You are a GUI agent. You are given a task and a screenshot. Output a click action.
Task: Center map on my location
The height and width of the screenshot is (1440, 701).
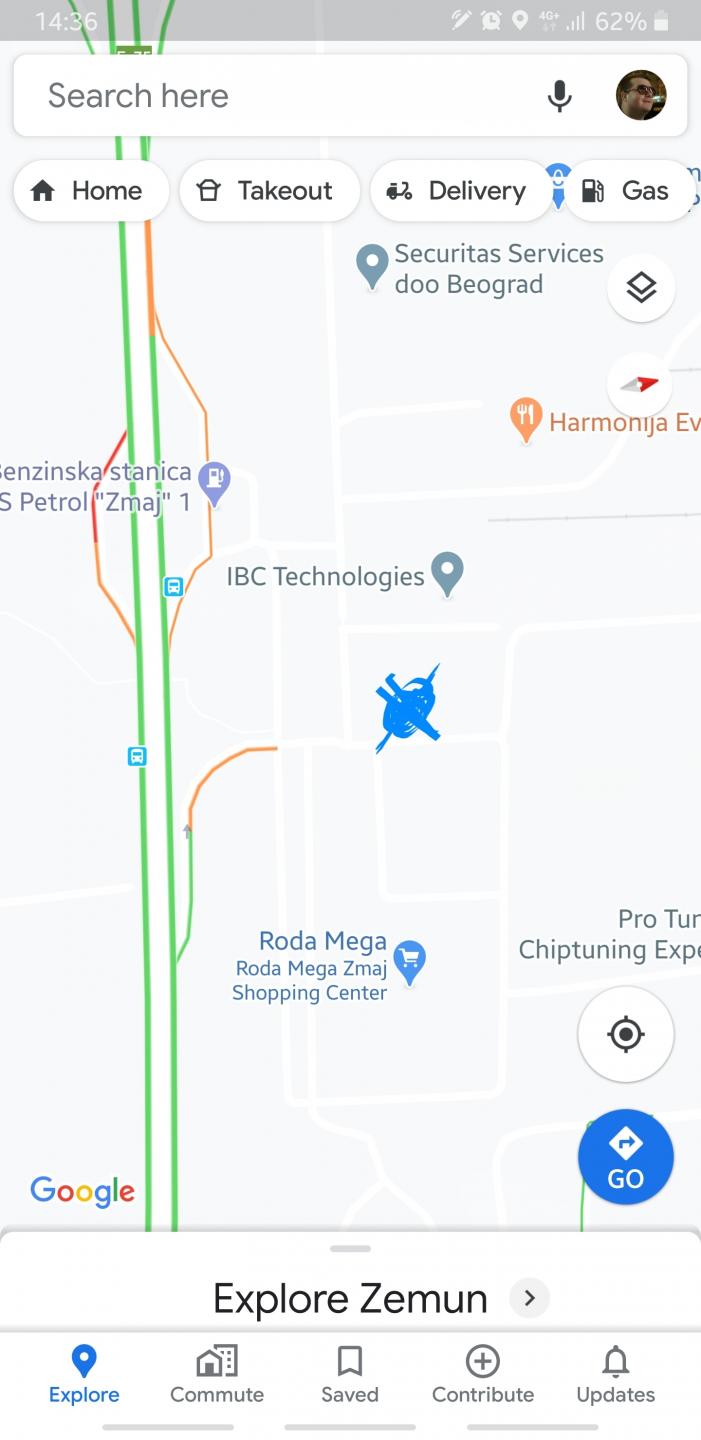626,1034
